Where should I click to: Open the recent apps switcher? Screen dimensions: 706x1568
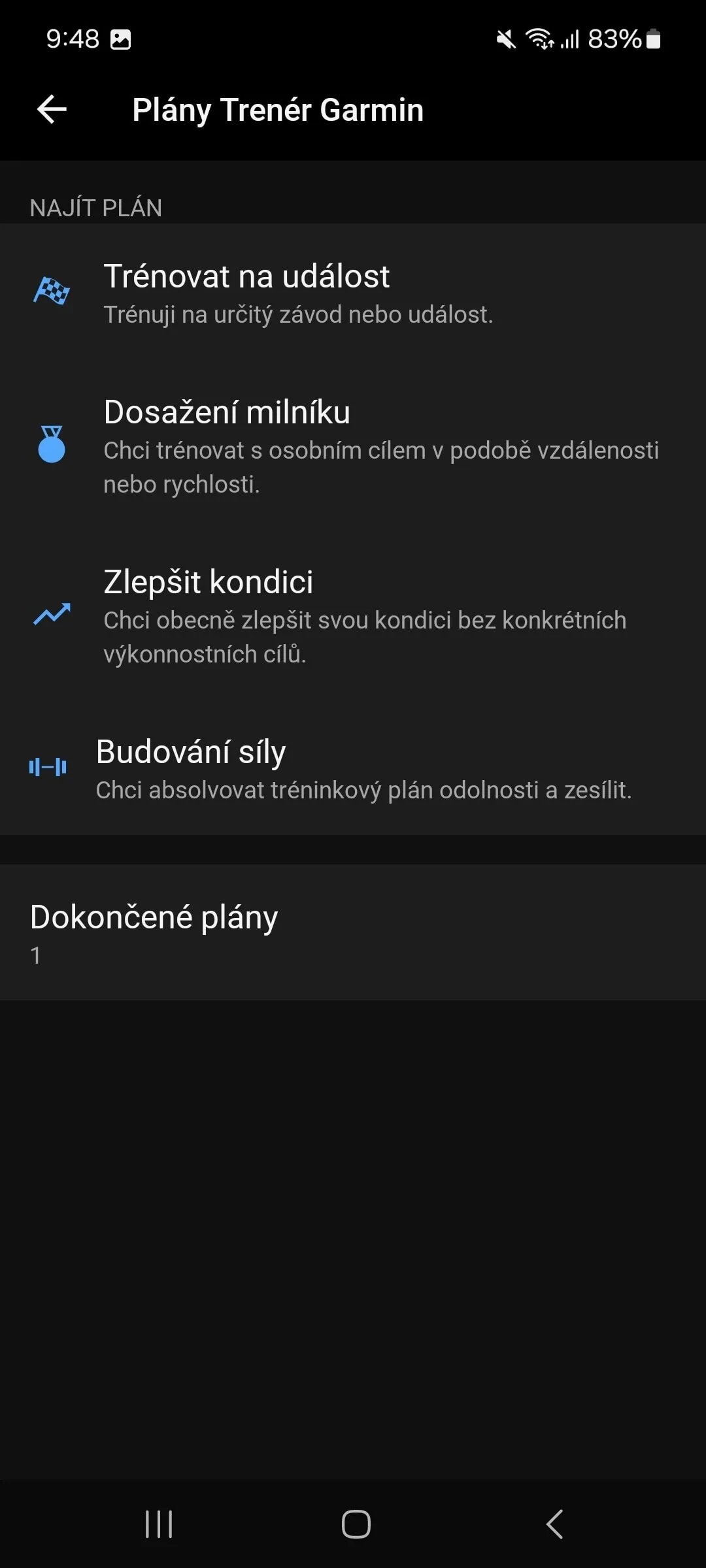point(159,1524)
